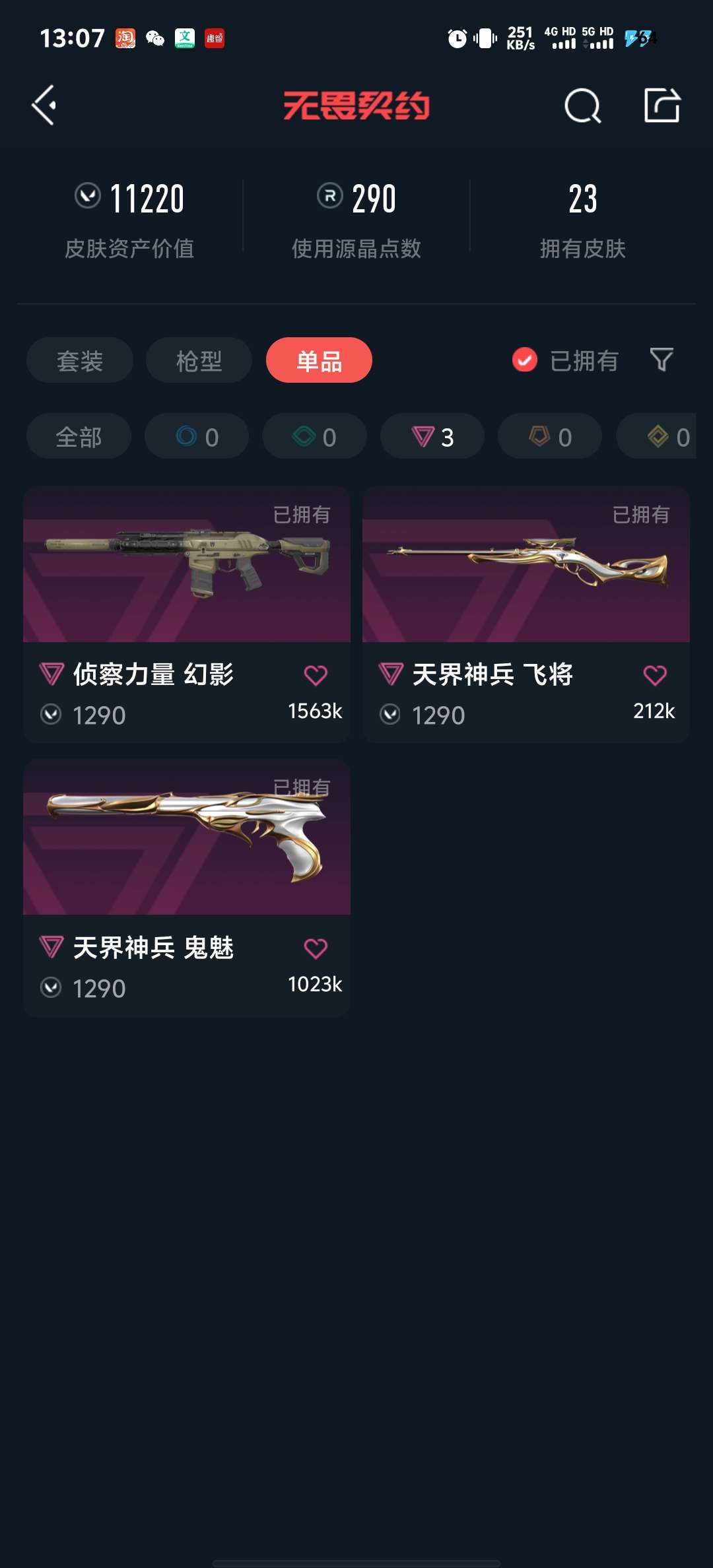This screenshot has height=1568, width=713.
Task: Open the search magnifier icon
Action: (x=582, y=106)
